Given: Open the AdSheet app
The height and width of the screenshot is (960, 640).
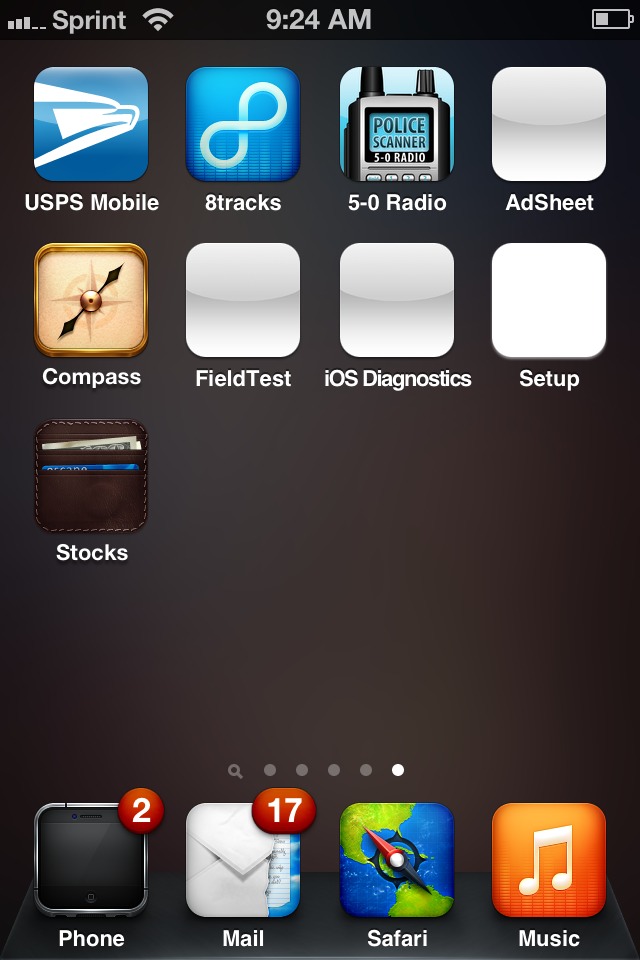Looking at the screenshot, I should click(x=549, y=124).
